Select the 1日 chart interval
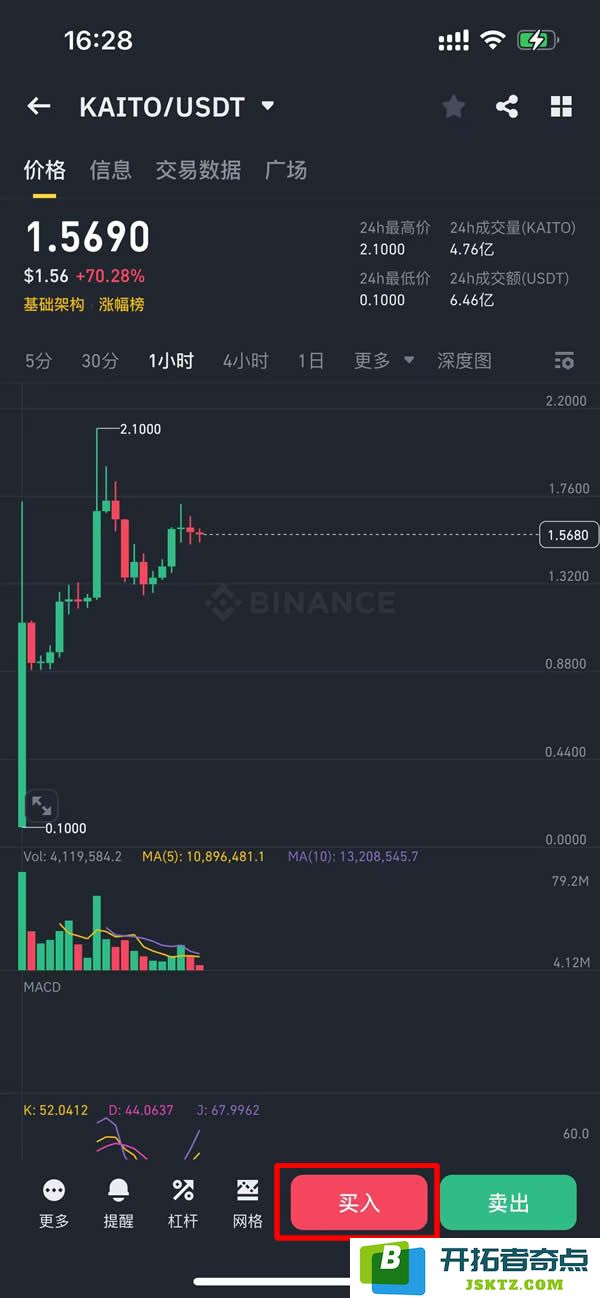Image resolution: width=600 pixels, height=1298 pixels. (311, 361)
